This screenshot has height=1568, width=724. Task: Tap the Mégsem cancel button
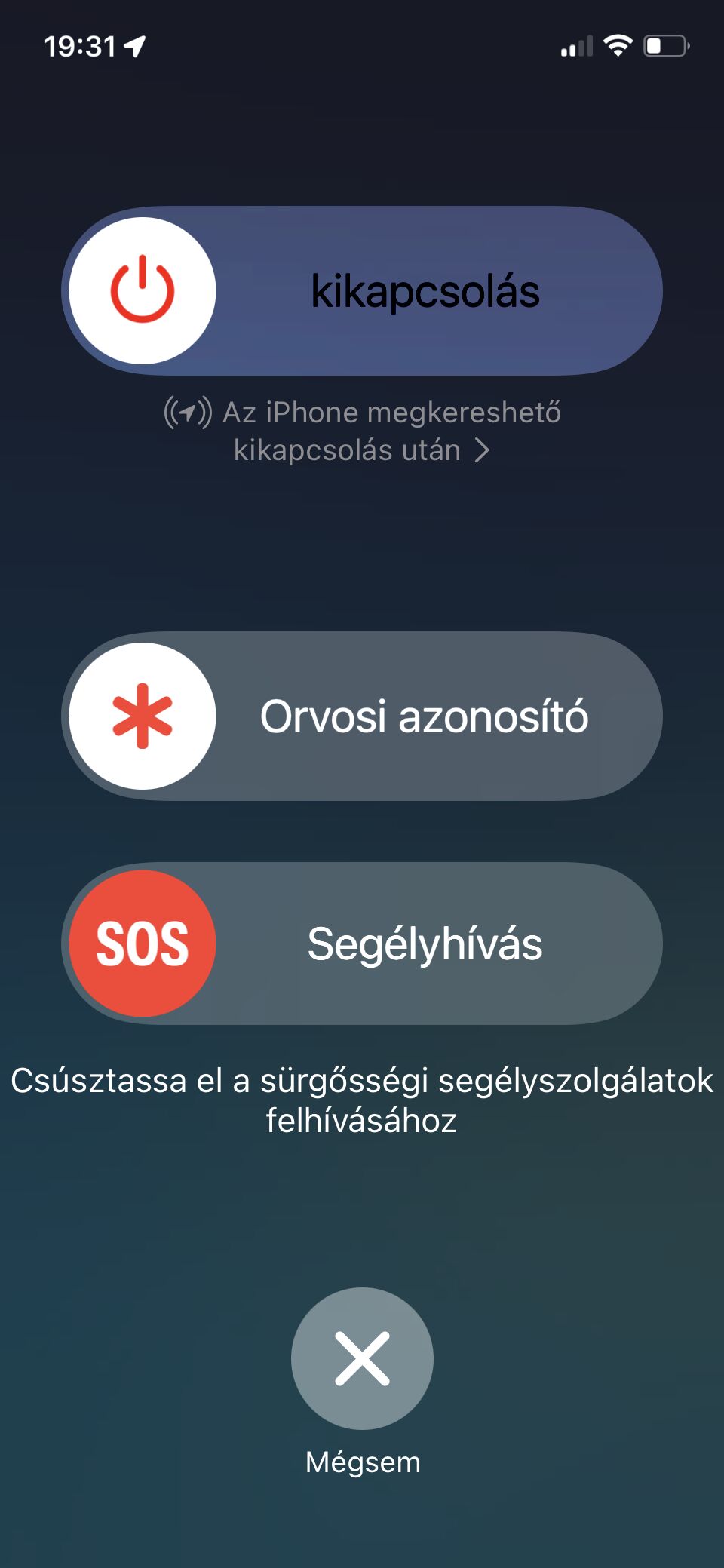pyautogui.click(x=362, y=1358)
